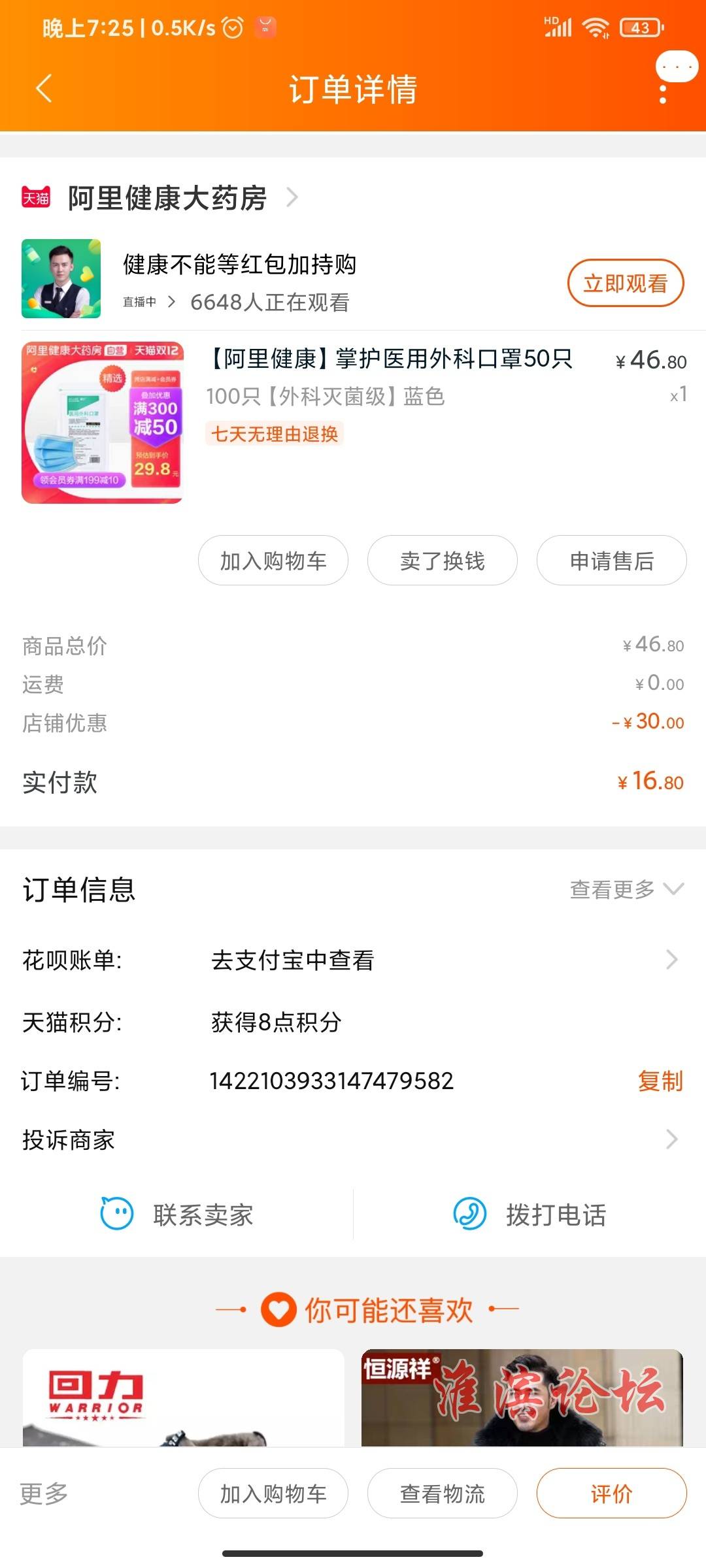Image resolution: width=706 pixels, height=1568 pixels.
Task: Tap 评价 to review the order
Action: click(611, 1494)
